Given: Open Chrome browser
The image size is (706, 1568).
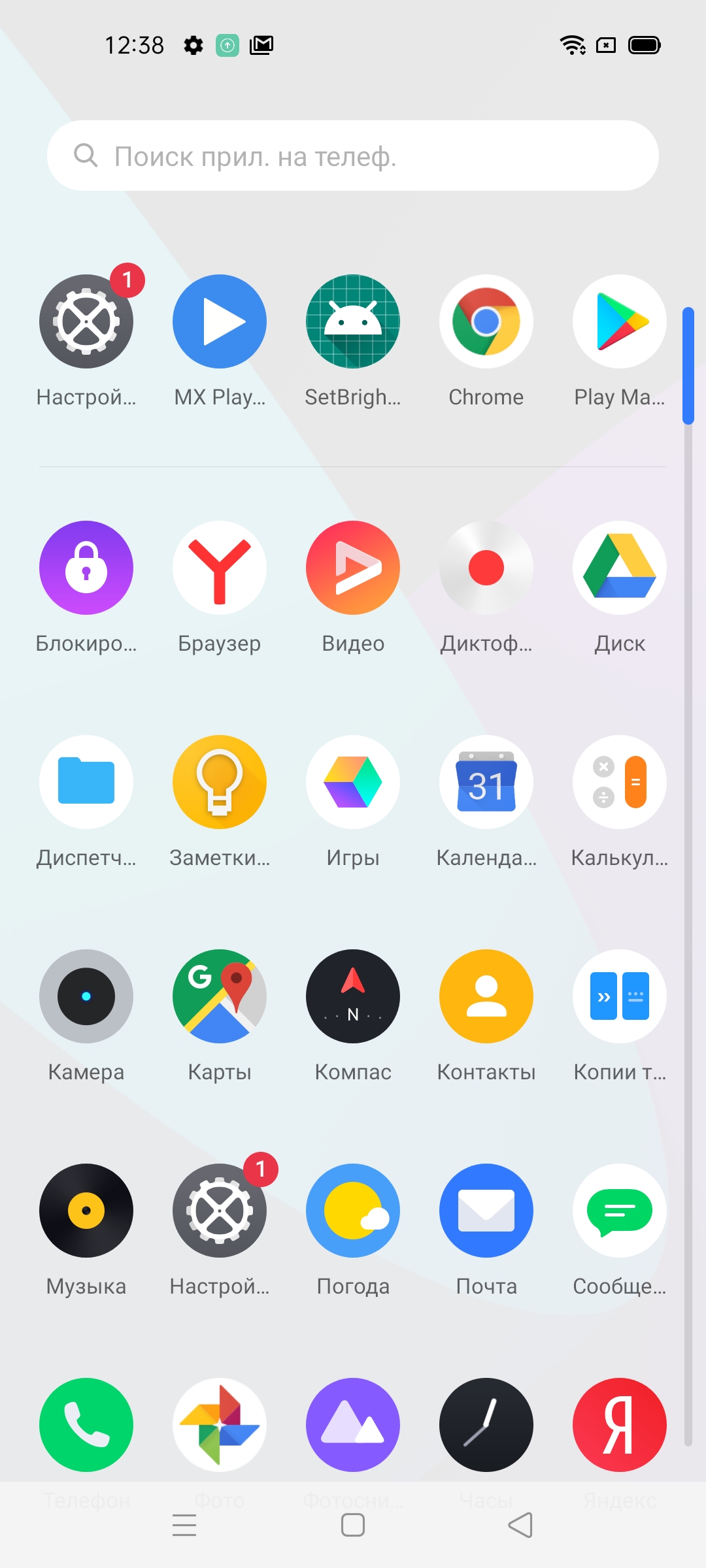Looking at the screenshot, I should (x=486, y=321).
